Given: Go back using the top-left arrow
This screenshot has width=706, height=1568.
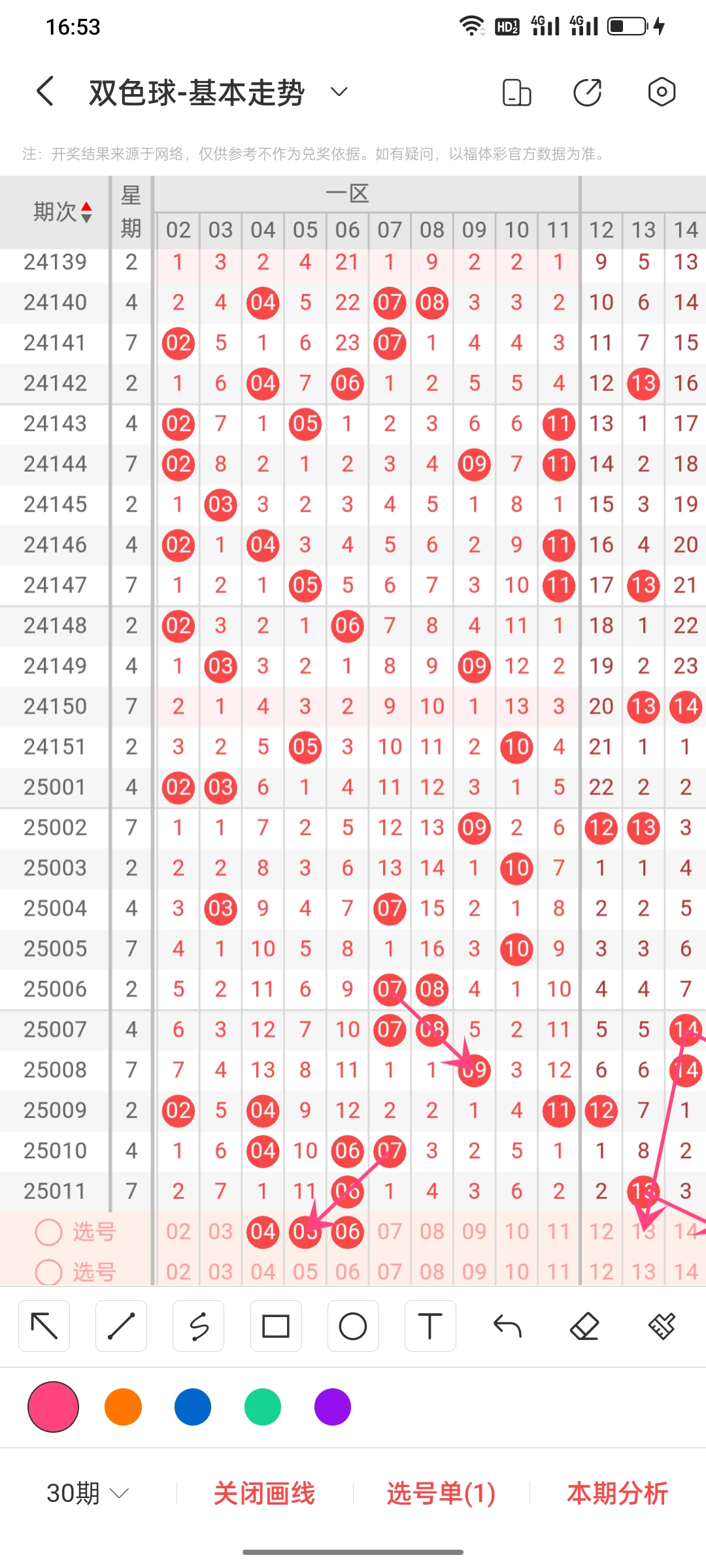Looking at the screenshot, I should pyautogui.click(x=44, y=91).
